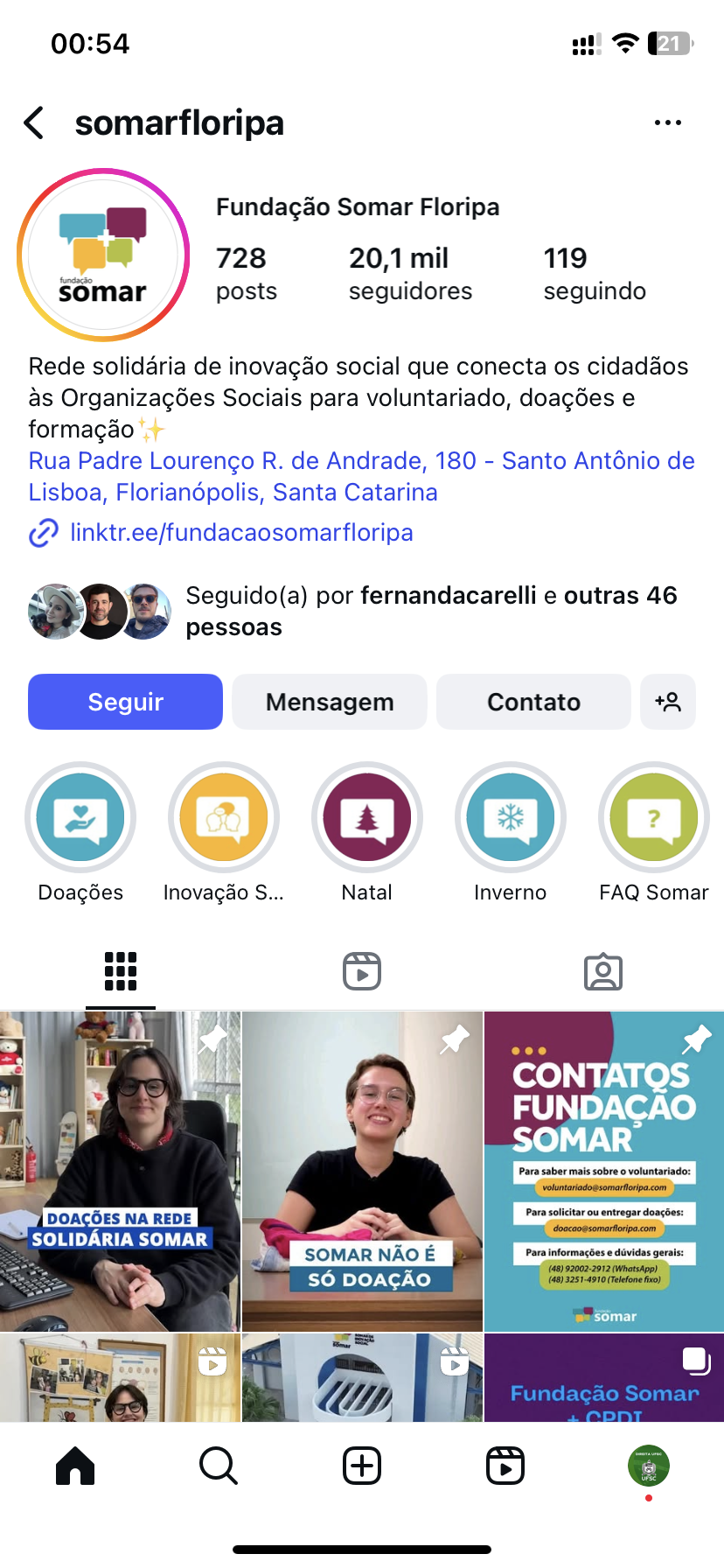Switch to the tagged photos tab

pyautogui.click(x=602, y=971)
